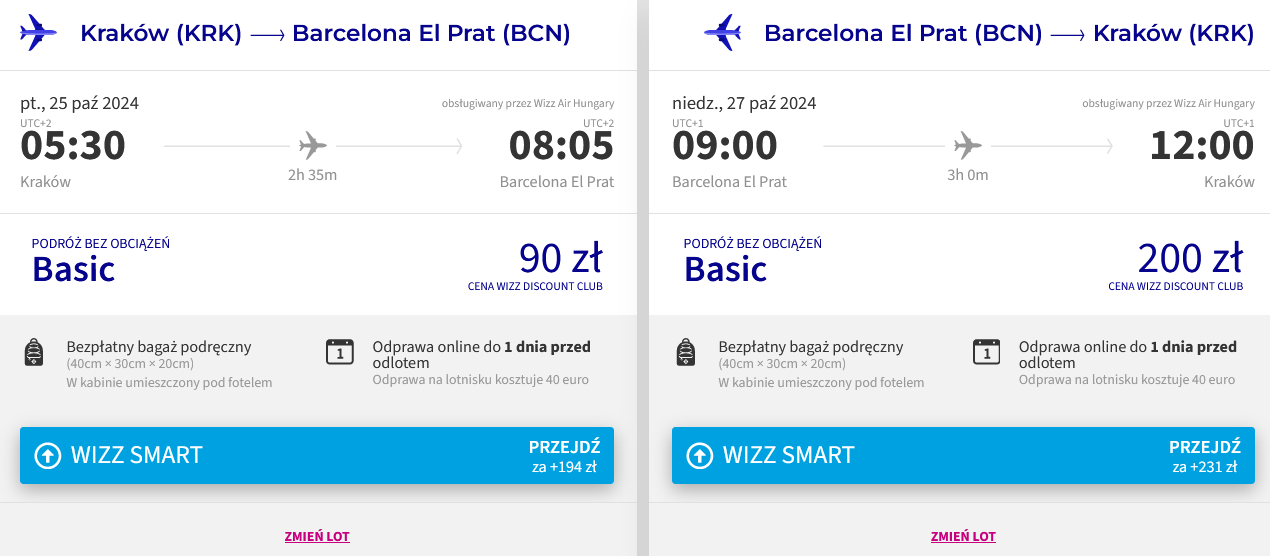1270x556 pixels.
Task: Upgrade Kraków–Barcelona flight to WIZZ SMART for +194 zł
Action: [x=317, y=455]
